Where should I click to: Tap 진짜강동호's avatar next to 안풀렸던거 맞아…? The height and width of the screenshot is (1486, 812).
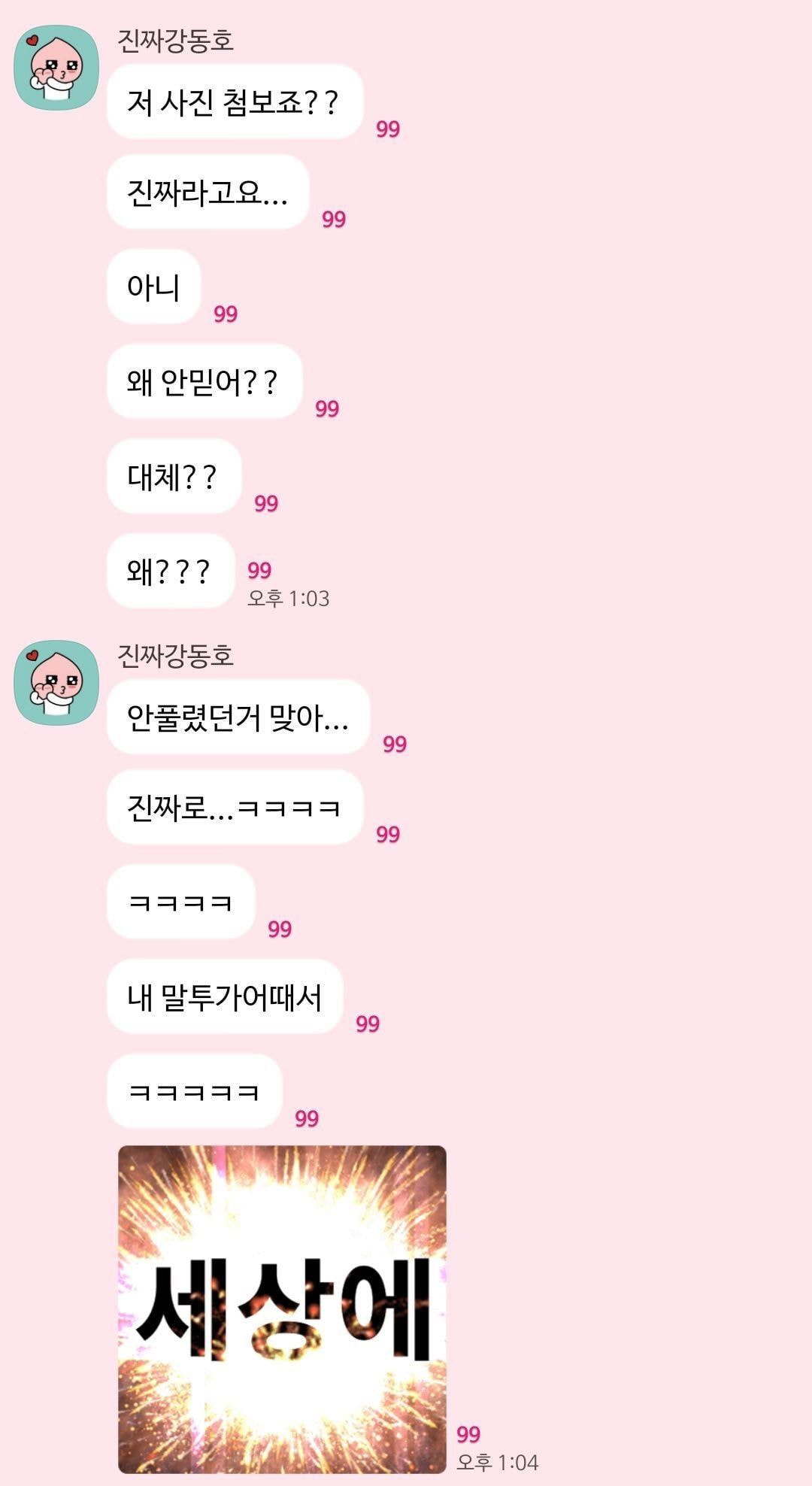click(57, 683)
